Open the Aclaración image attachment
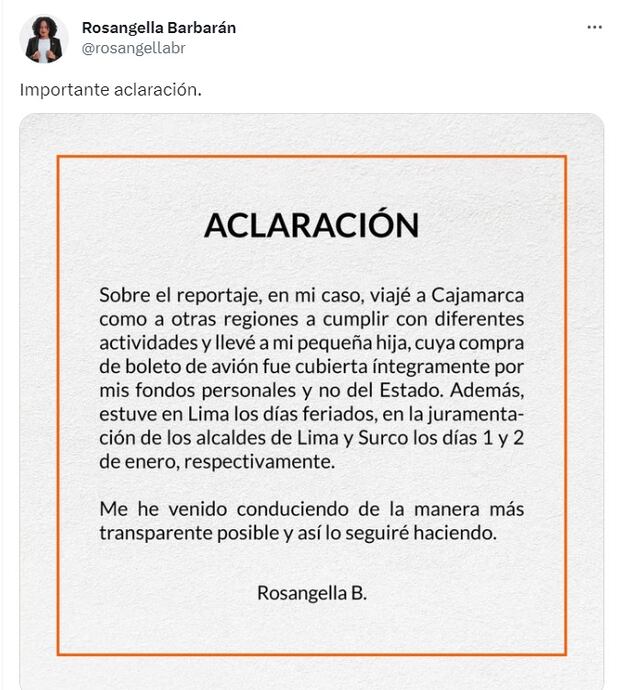Screen dimensions: 620x690 311,400
